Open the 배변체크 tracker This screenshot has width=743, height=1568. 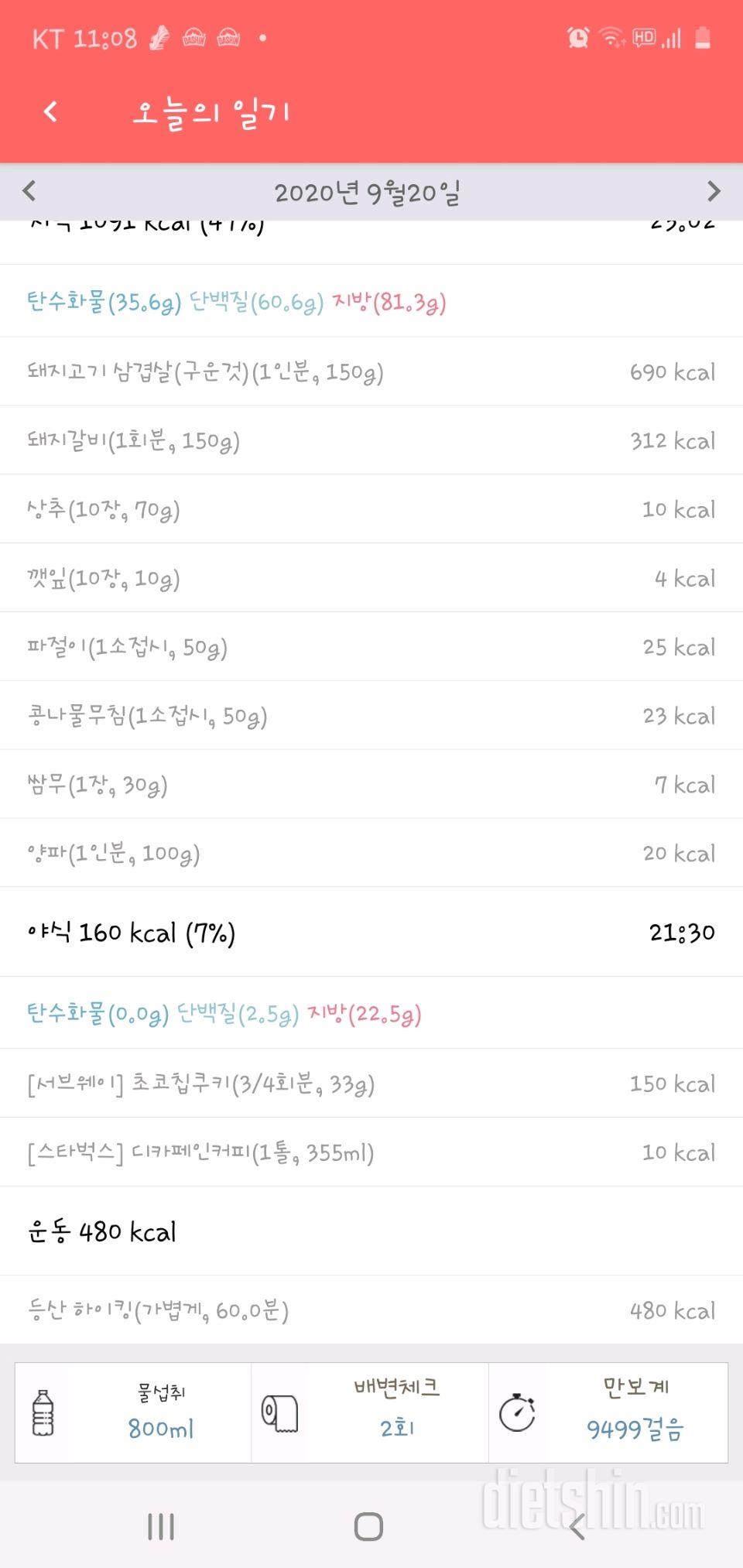[370, 1412]
